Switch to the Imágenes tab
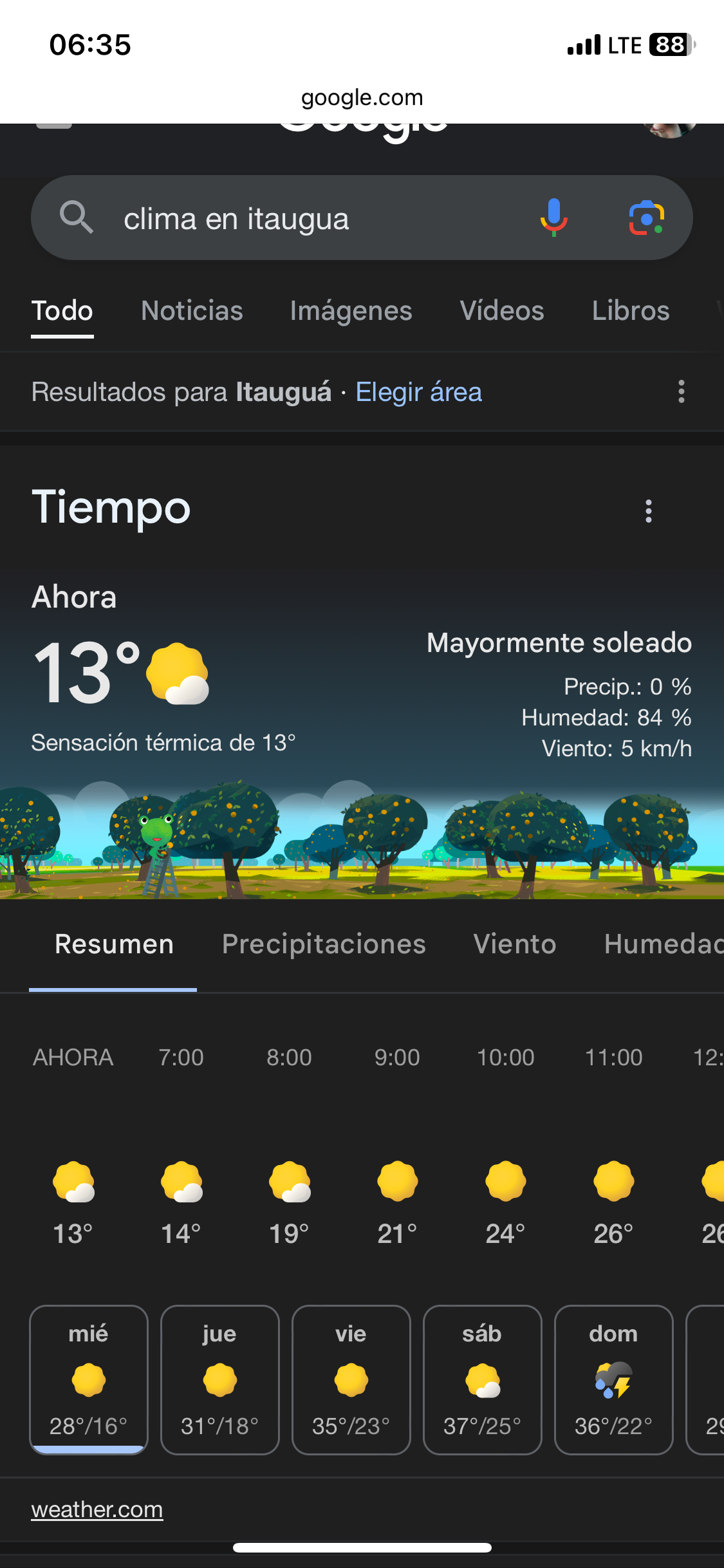This screenshot has height=1568, width=724. point(351,311)
